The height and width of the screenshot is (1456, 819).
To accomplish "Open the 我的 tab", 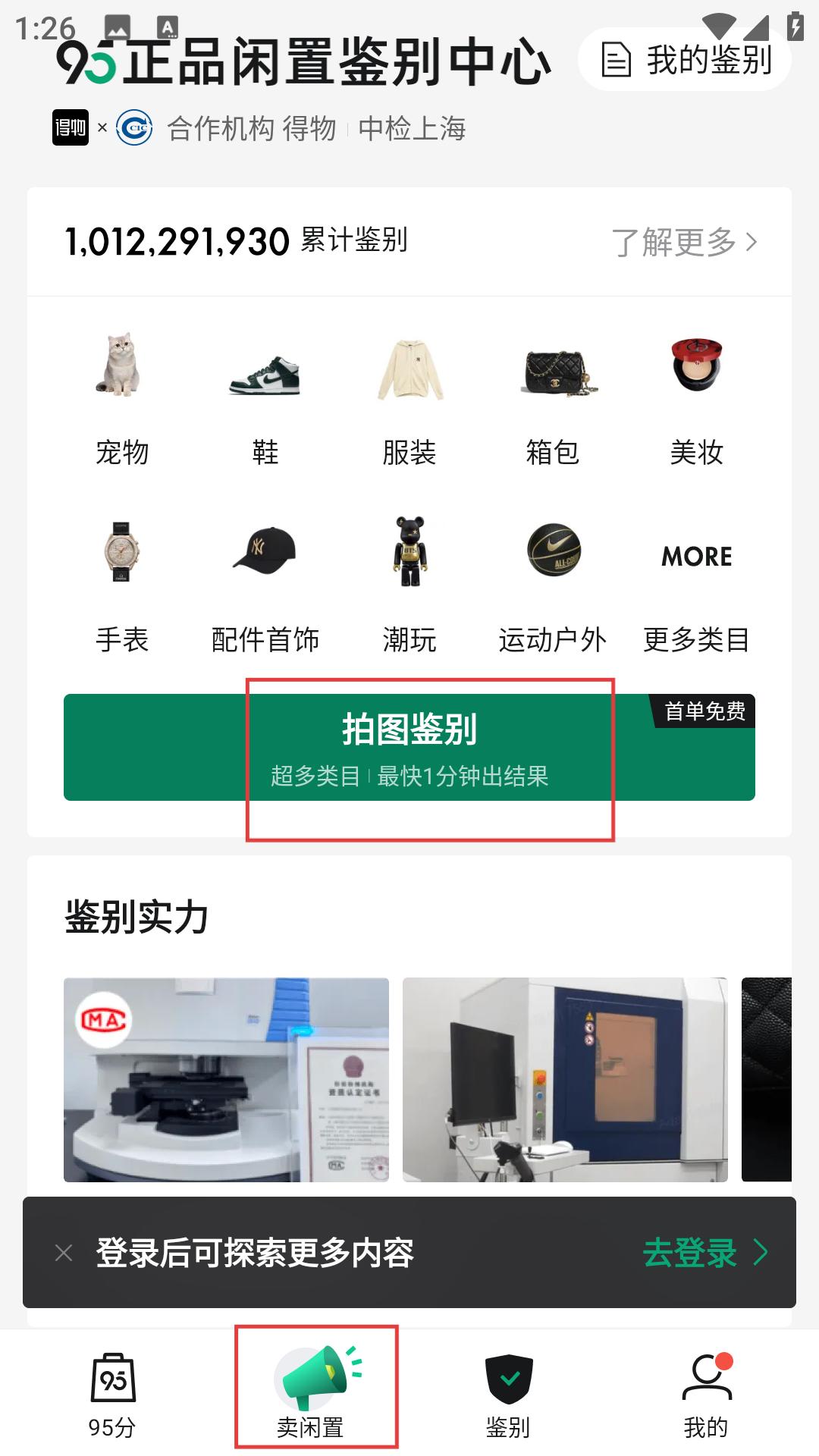I will pos(706,1395).
